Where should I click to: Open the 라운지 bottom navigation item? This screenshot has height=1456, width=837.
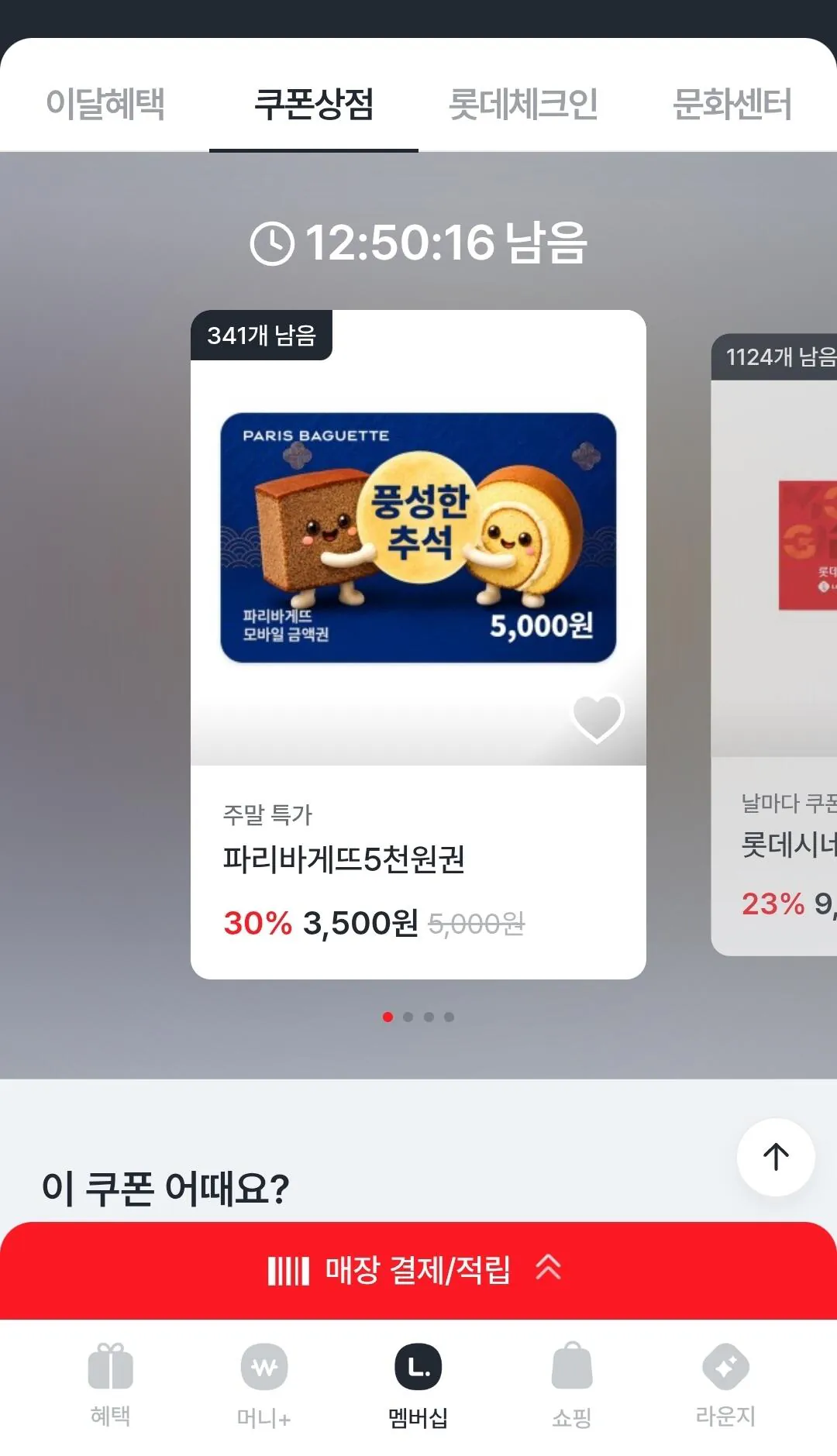coord(725,1385)
